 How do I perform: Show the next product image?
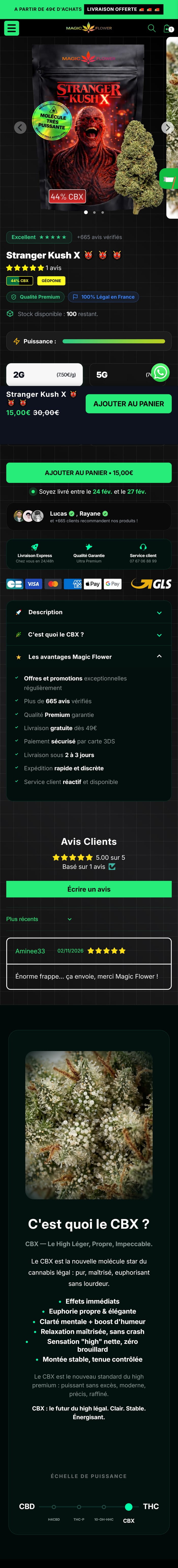click(167, 128)
